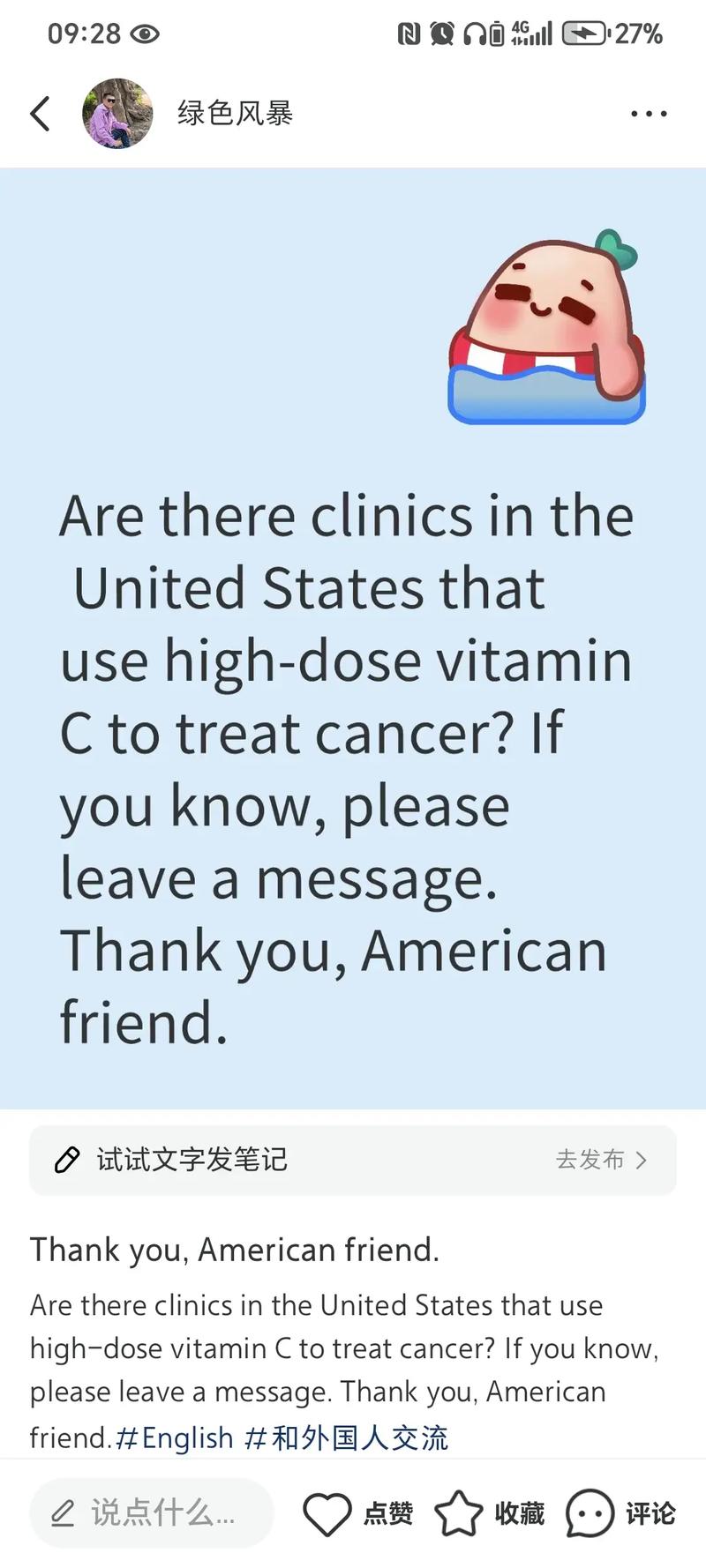Go back using the top-left arrow
Viewport: 706px width, 1568px height.
point(41,114)
